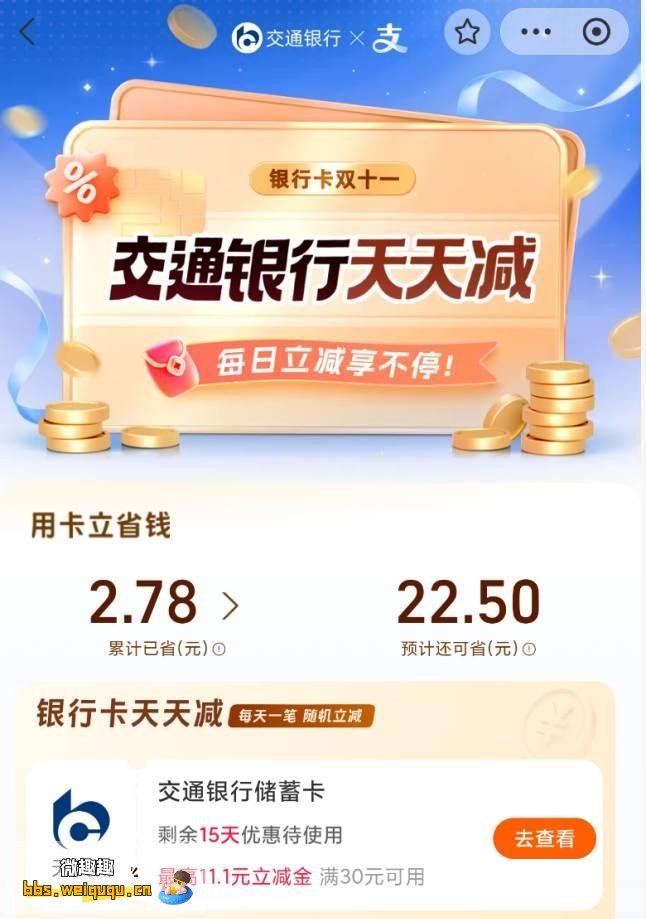Screen dimensions: 646x919
Task: Favorite this mini program with the star
Action: (467, 32)
